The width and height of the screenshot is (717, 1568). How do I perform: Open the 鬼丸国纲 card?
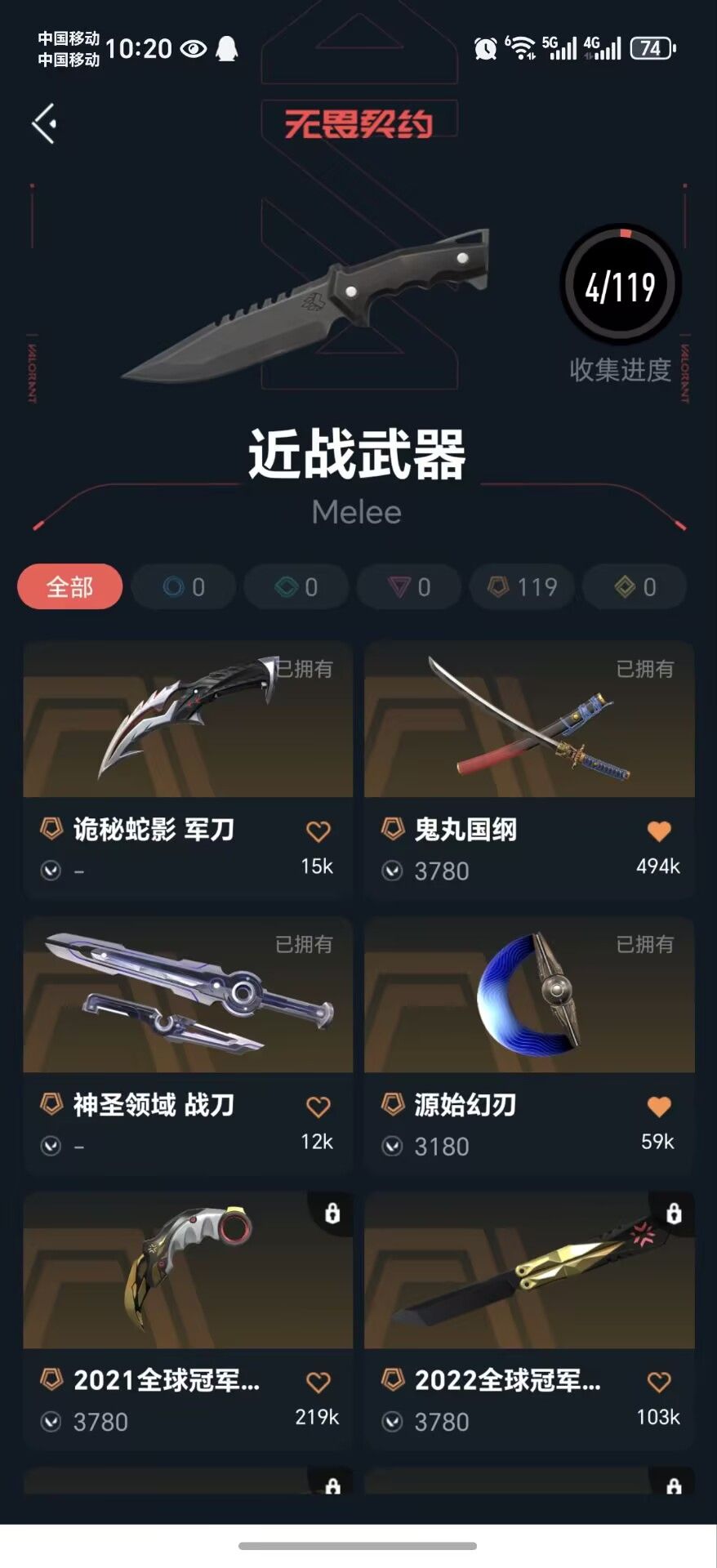coord(529,770)
